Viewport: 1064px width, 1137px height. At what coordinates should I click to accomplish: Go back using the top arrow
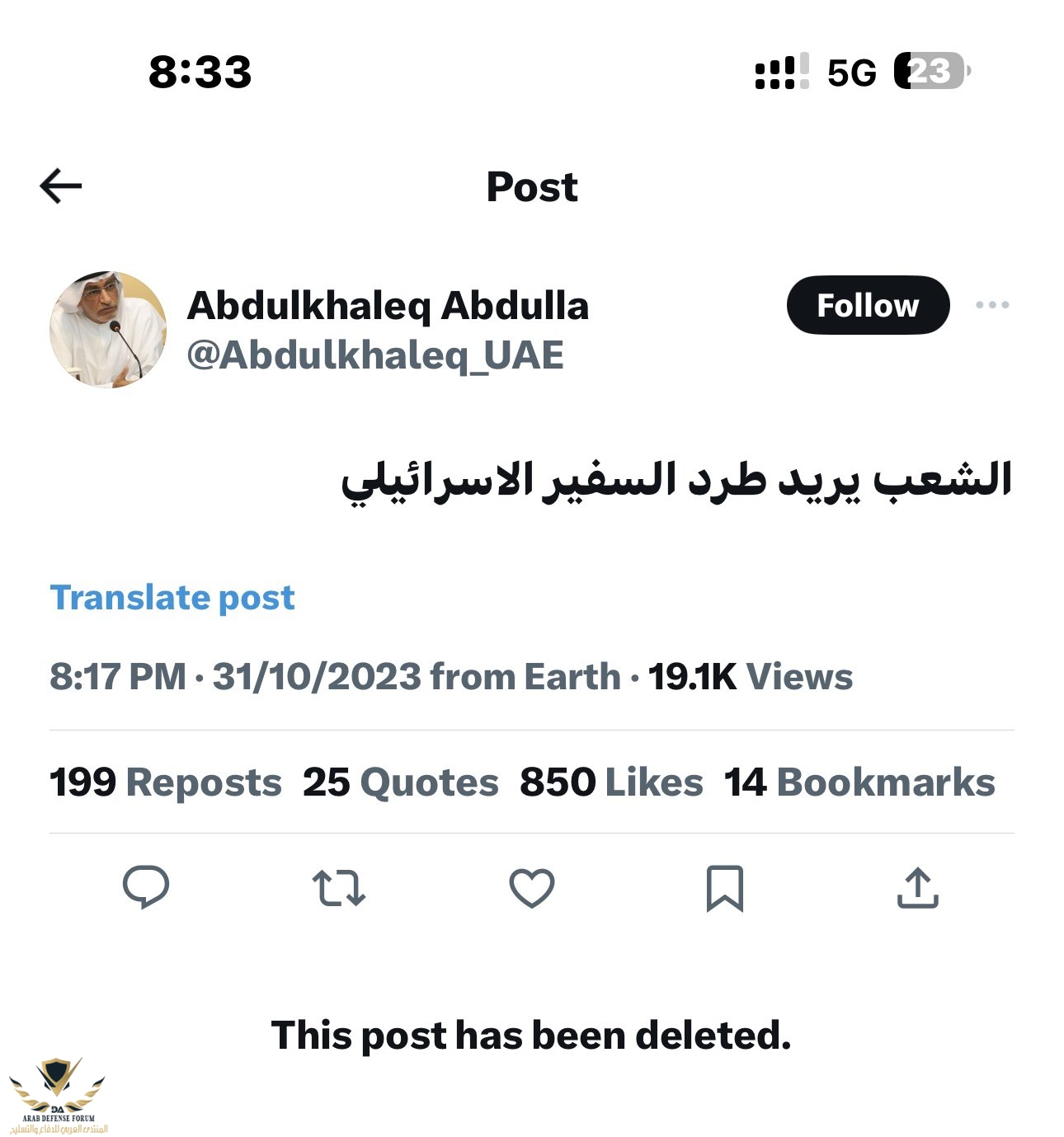(61, 186)
